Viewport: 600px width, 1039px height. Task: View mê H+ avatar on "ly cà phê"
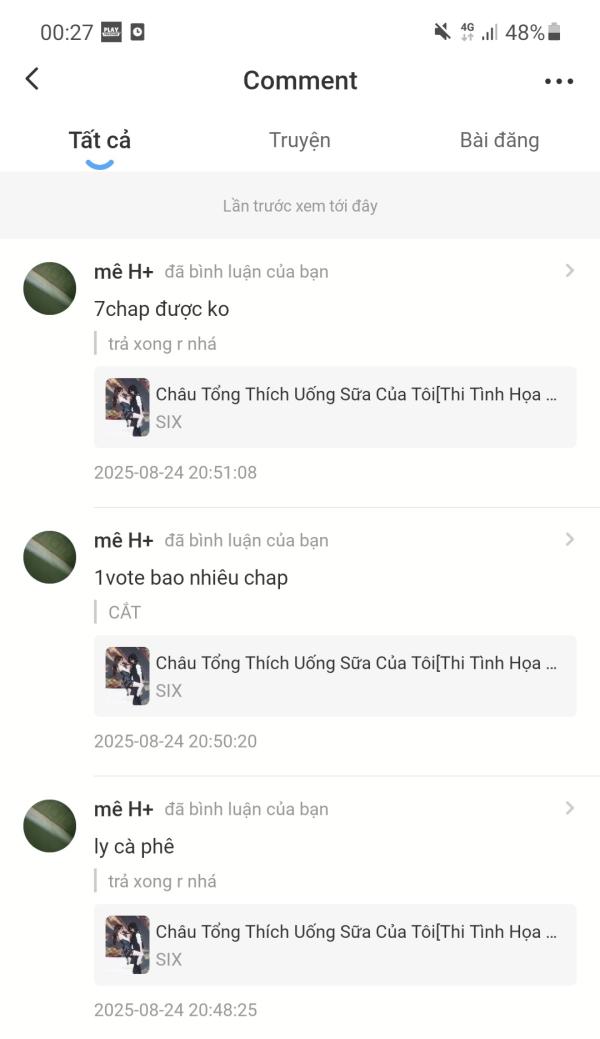coord(50,826)
